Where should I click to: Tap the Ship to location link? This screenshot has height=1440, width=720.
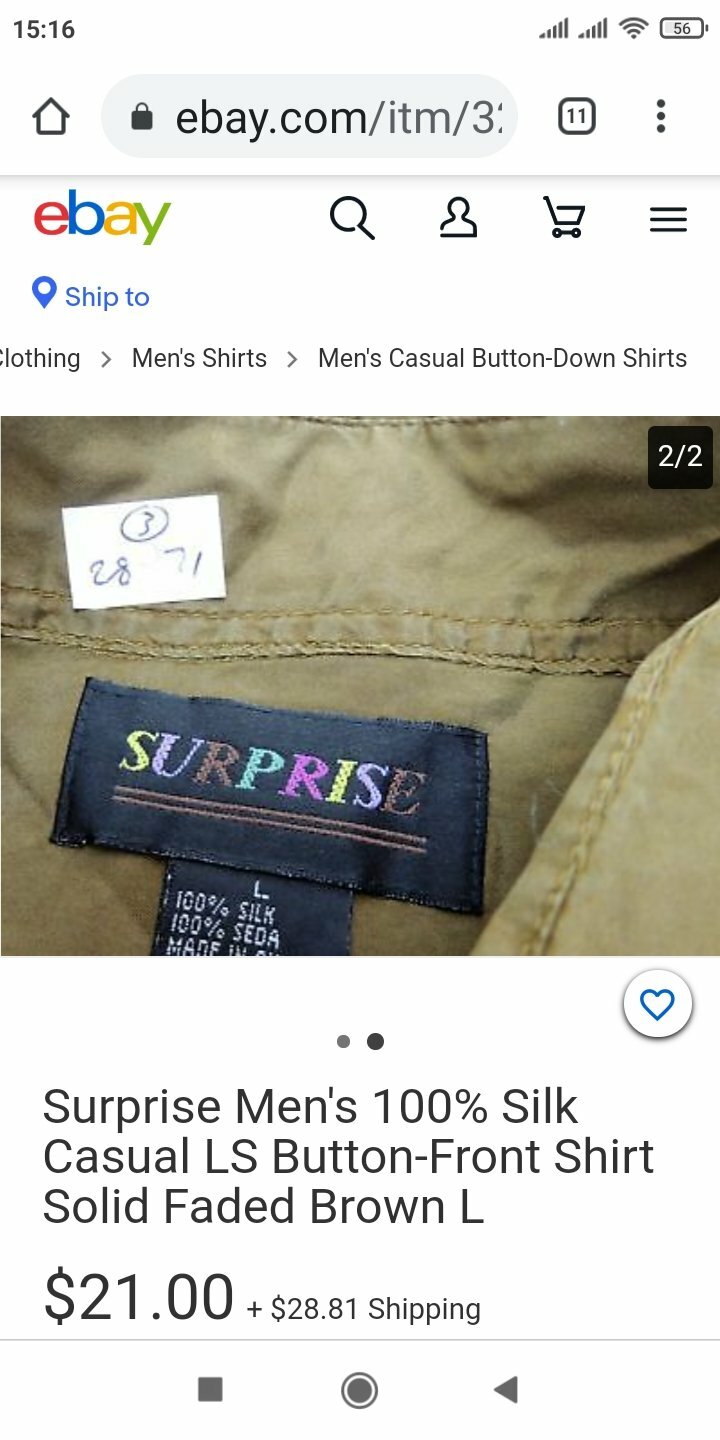click(90, 296)
